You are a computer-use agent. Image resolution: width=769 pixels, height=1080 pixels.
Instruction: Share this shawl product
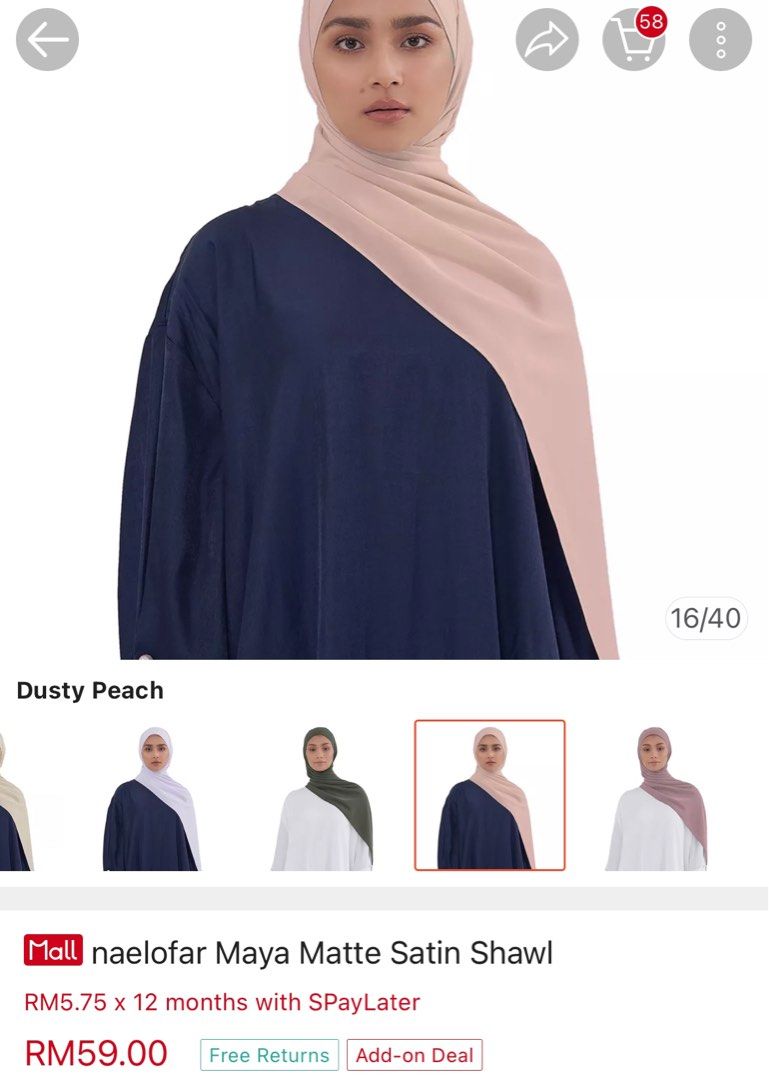(x=547, y=40)
